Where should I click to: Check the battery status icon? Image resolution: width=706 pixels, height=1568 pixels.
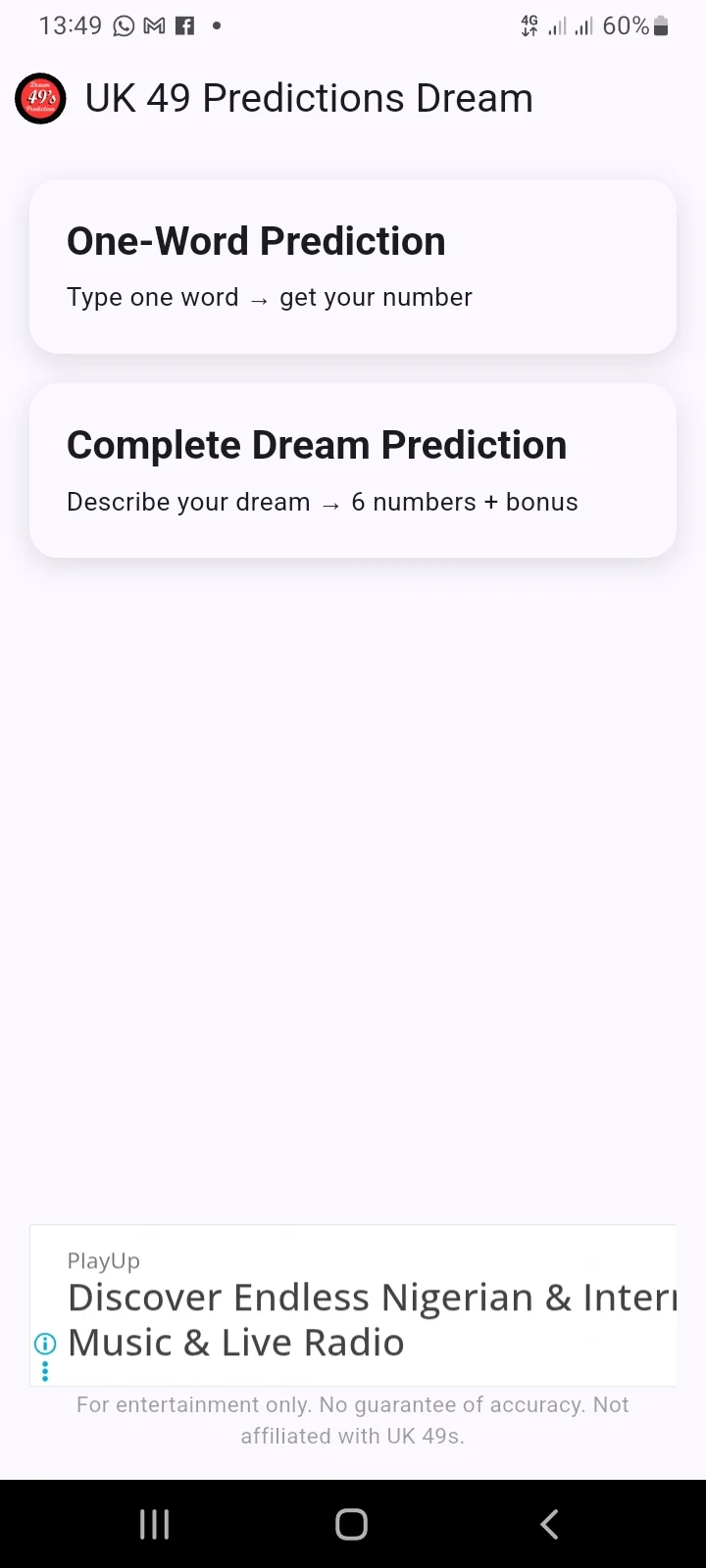(662, 25)
